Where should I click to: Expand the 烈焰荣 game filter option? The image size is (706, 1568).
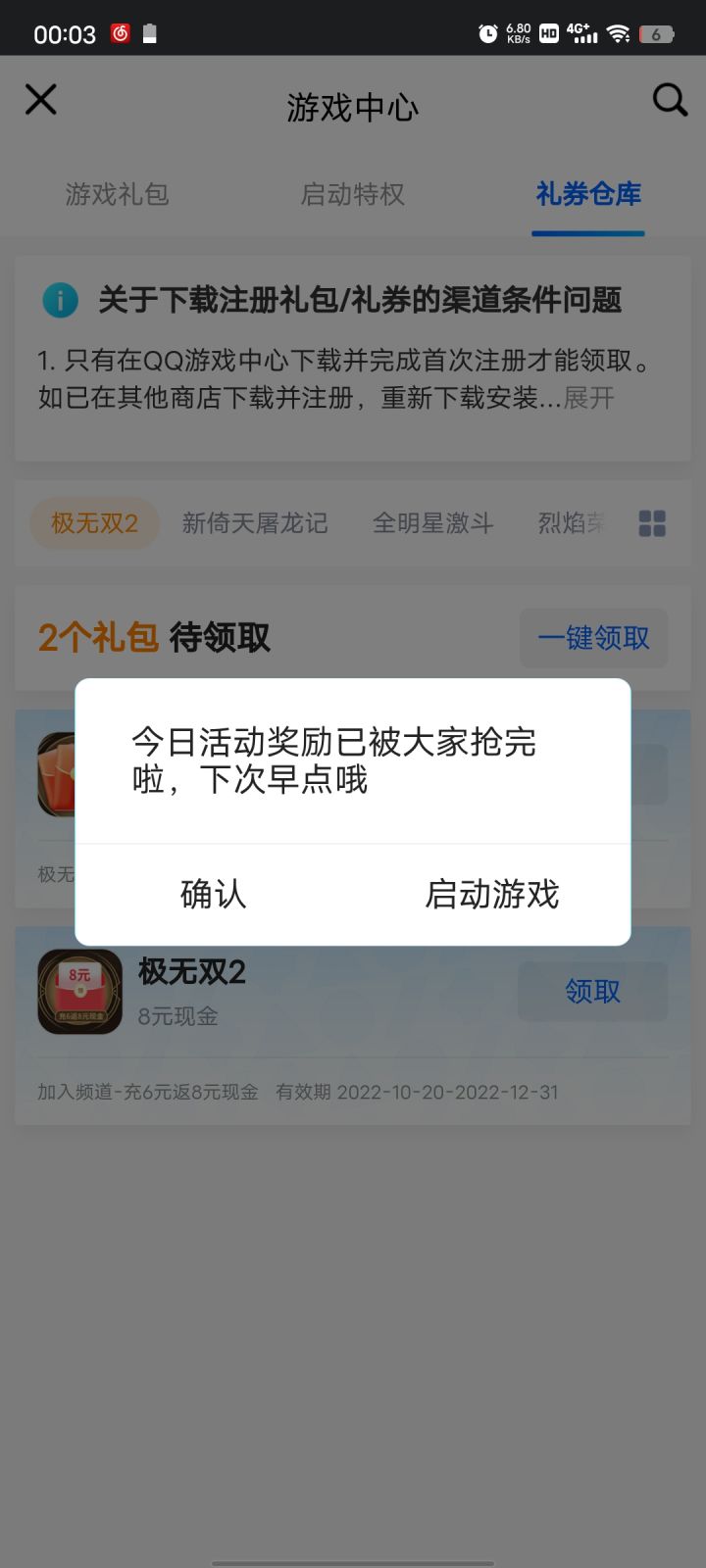point(573,523)
